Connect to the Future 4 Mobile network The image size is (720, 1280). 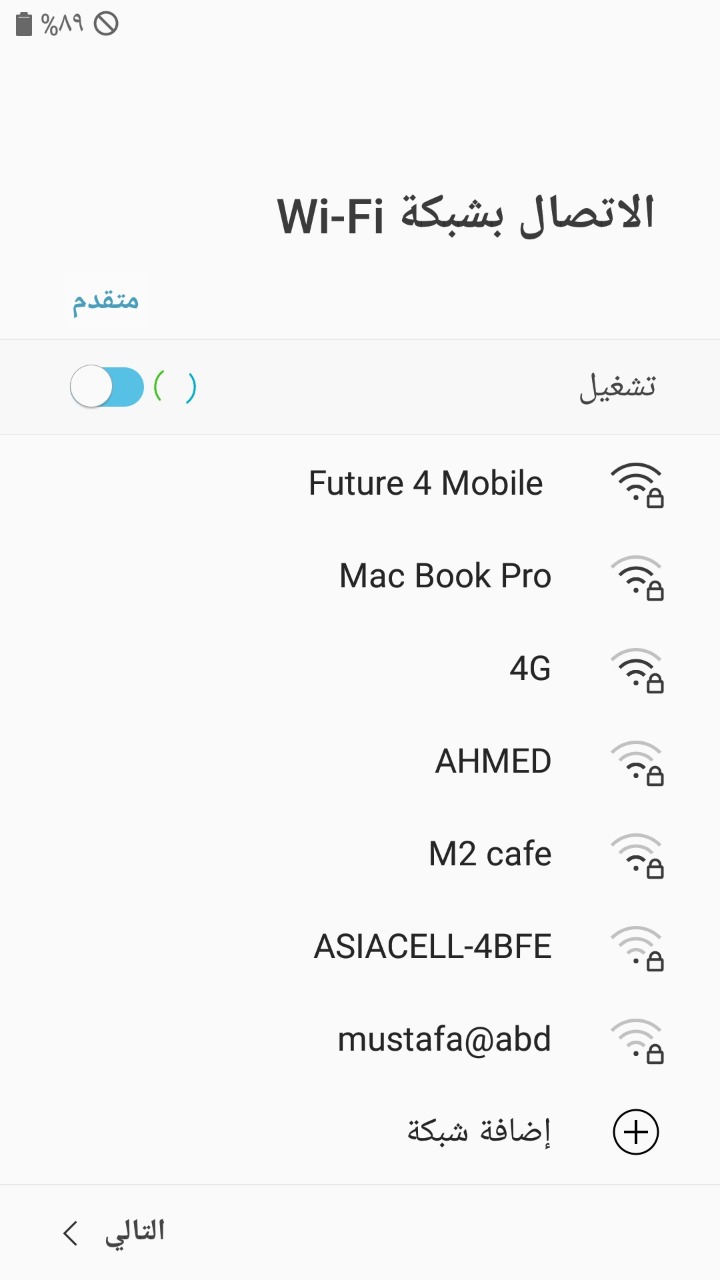360,484
